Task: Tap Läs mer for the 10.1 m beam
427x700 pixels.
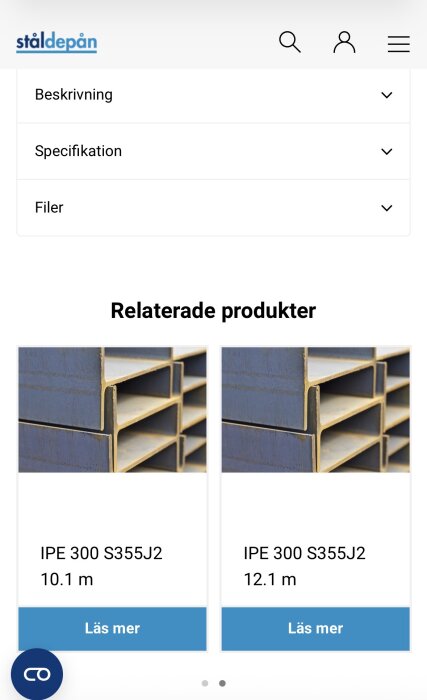Action: [x=112, y=629]
